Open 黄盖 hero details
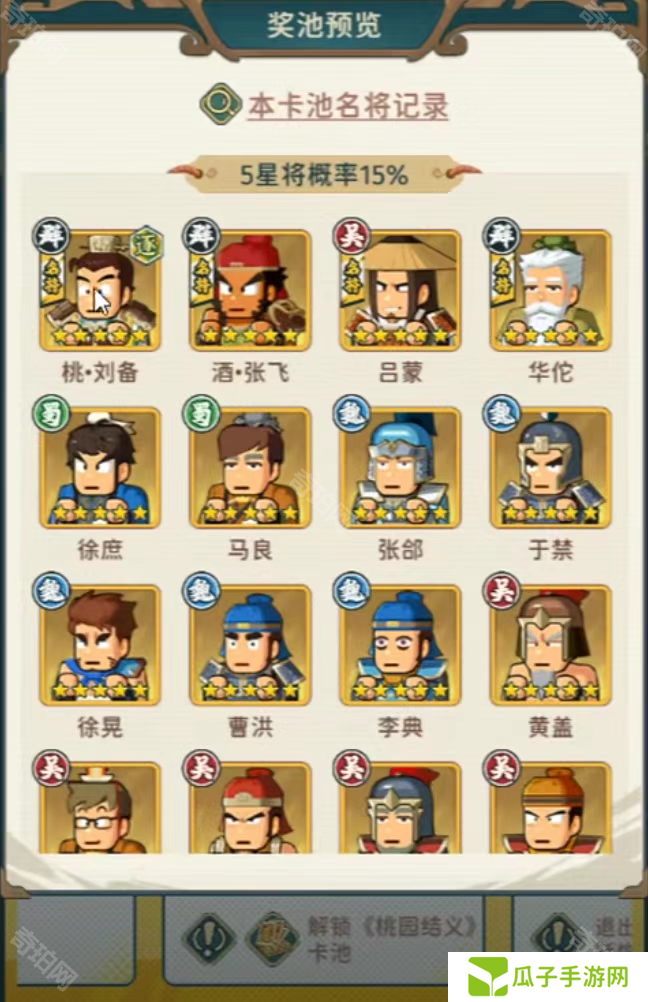 550,645
